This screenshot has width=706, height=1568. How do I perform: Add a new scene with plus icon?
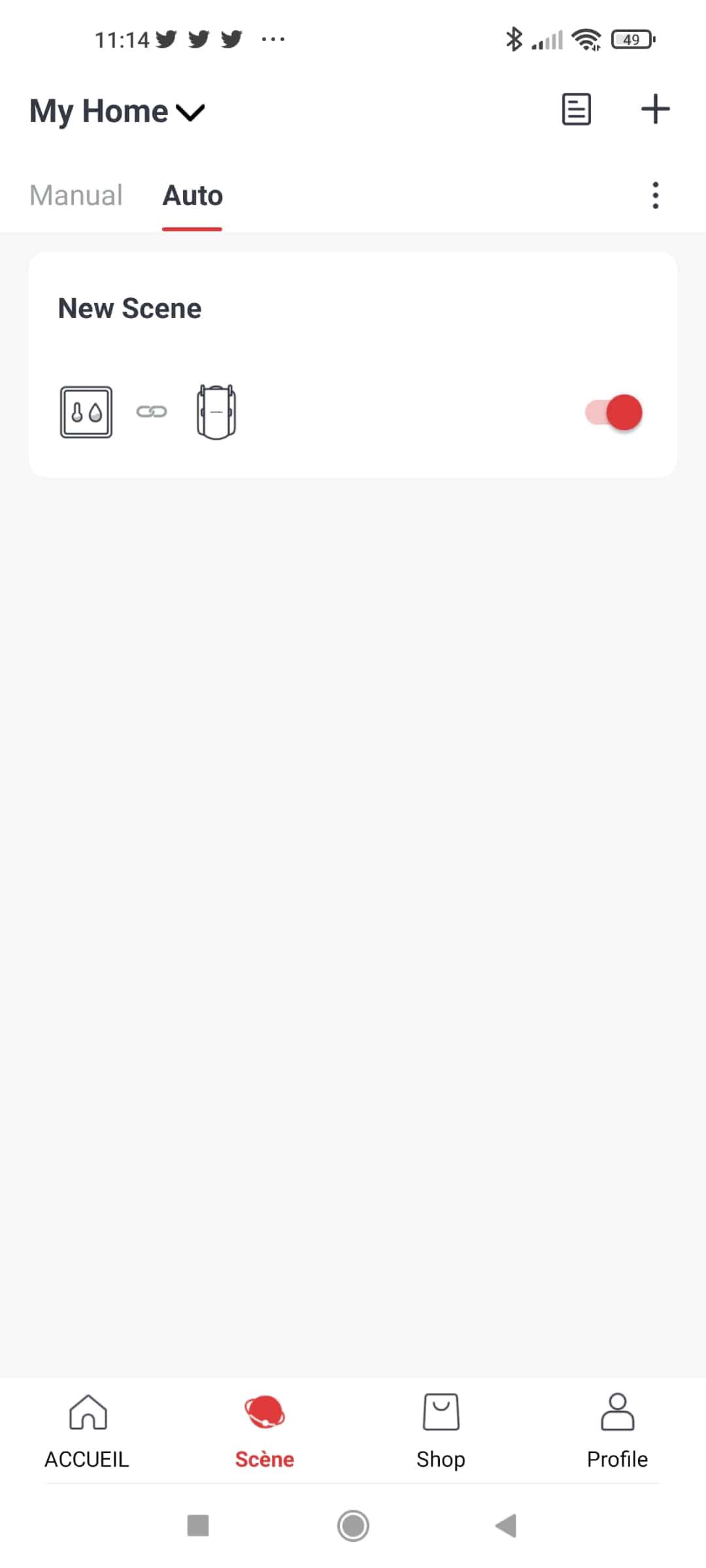point(655,109)
